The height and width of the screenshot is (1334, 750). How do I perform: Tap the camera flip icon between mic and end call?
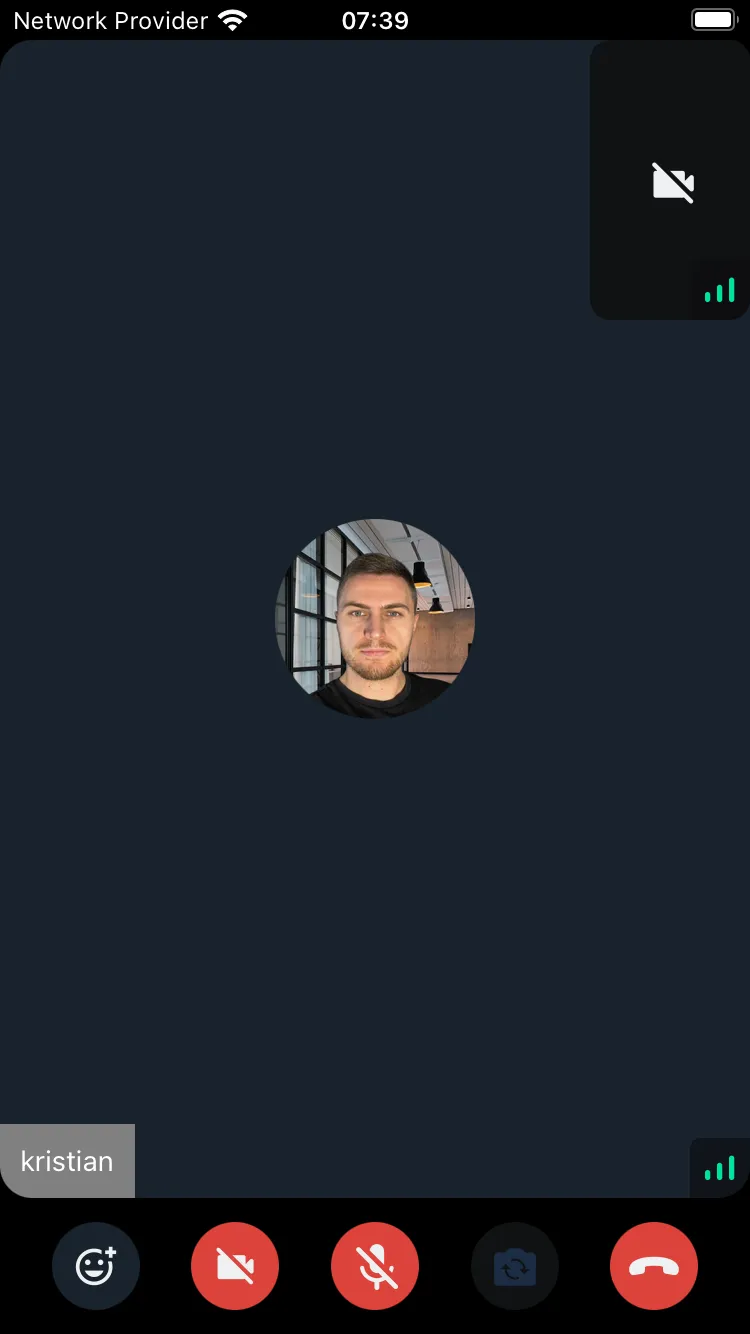(514, 1266)
